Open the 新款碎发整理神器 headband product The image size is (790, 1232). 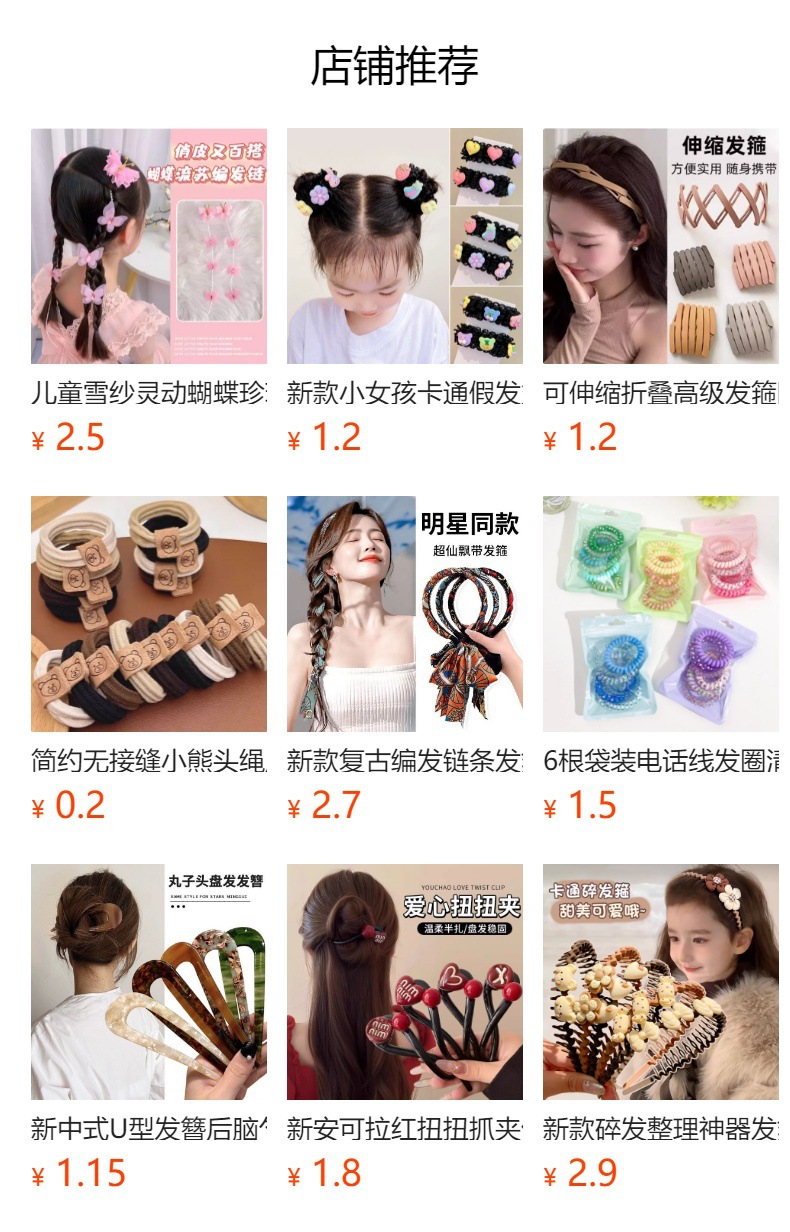660,982
